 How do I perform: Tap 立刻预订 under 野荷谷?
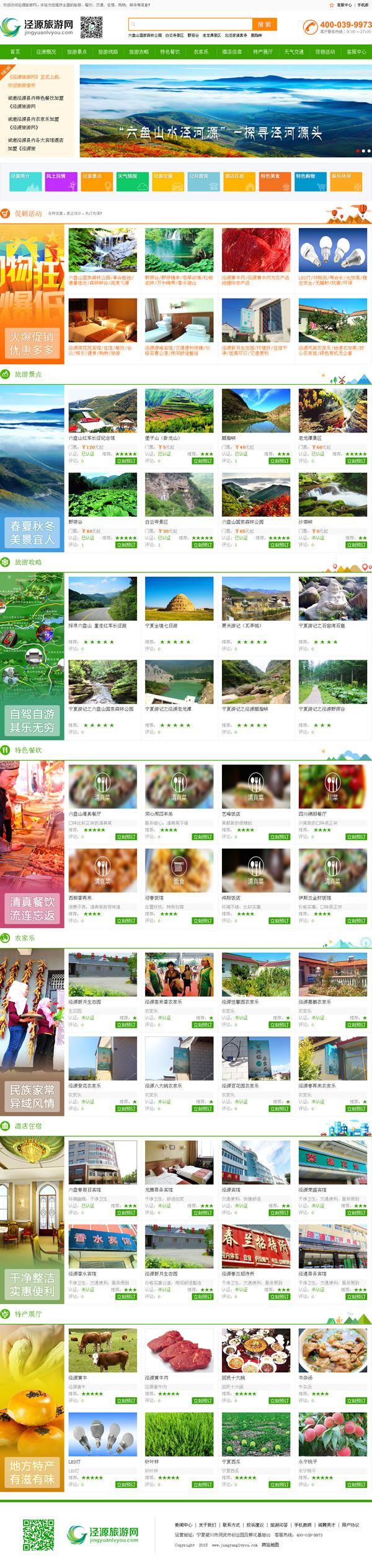(x=126, y=545)
